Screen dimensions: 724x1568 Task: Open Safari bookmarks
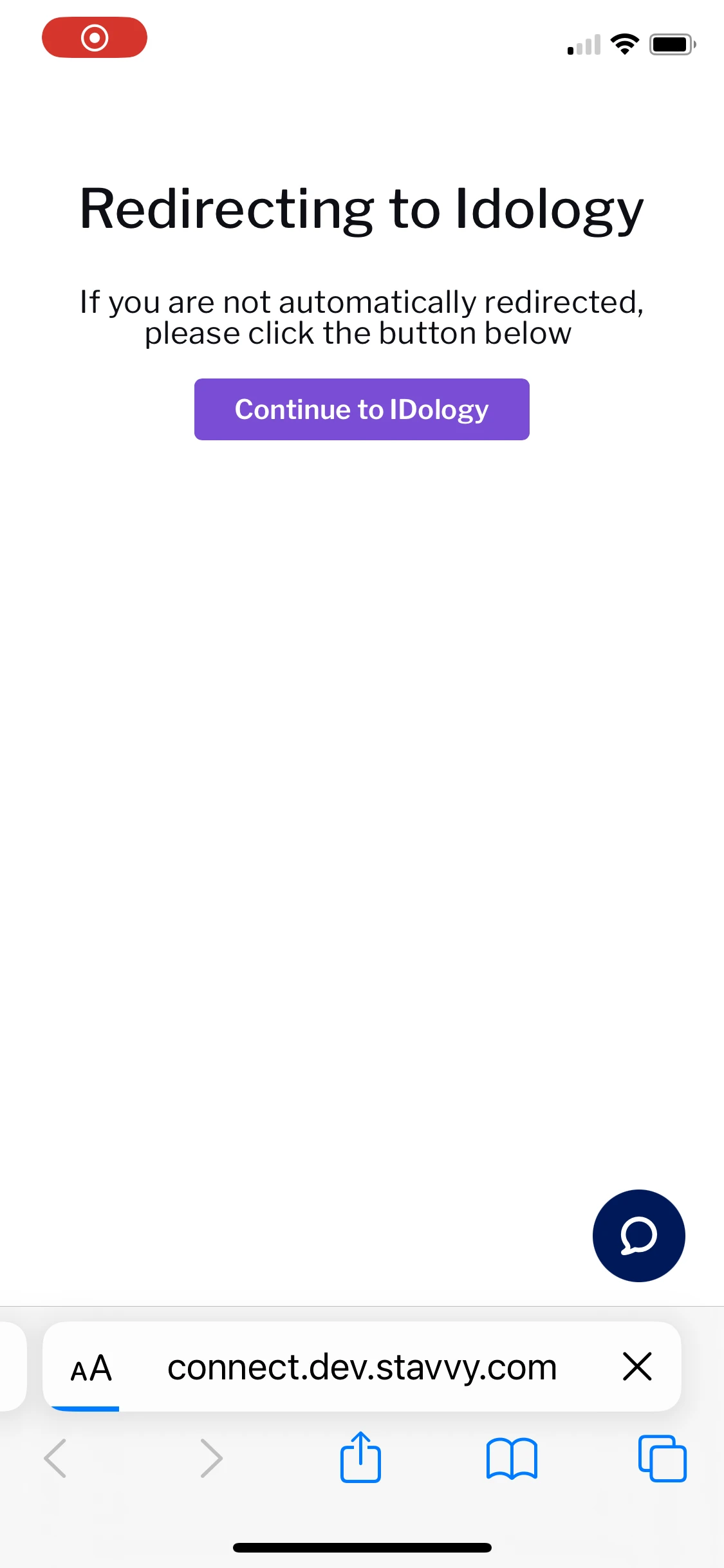point(512,1459)
